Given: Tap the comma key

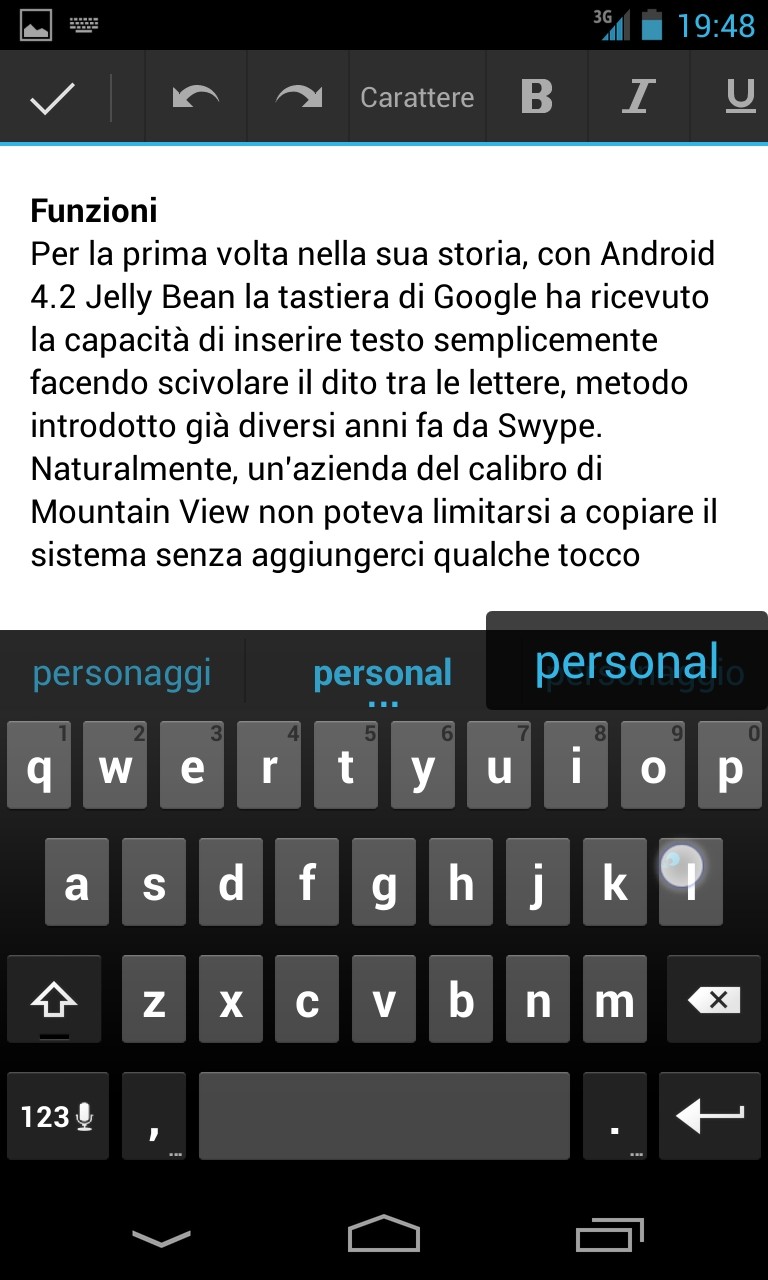Looking at the screenshot, I should [154, 1117].
